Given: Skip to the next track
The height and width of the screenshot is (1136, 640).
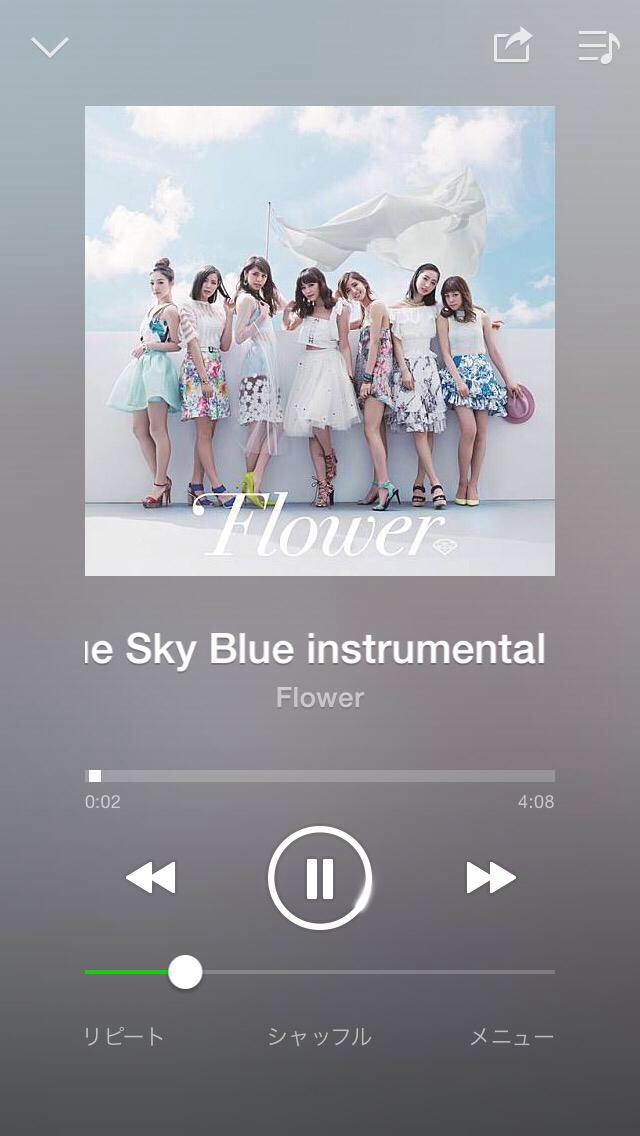Looking at the screenshot, I should click(491, 878).
